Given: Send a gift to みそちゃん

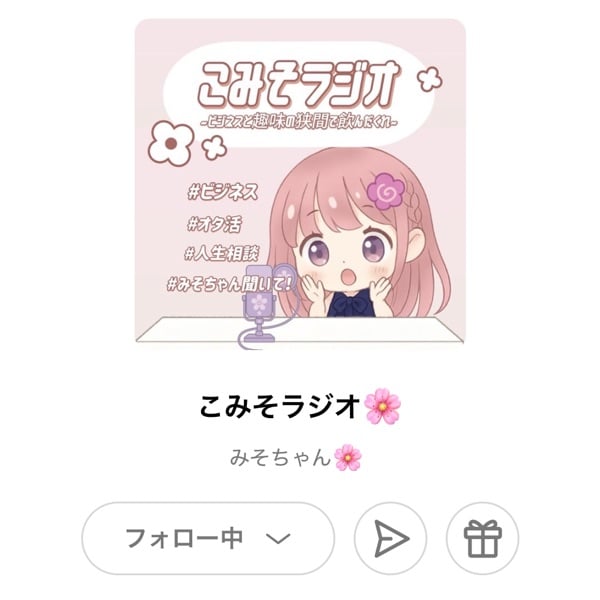Looking at the screenshot, I should point(482,539).
